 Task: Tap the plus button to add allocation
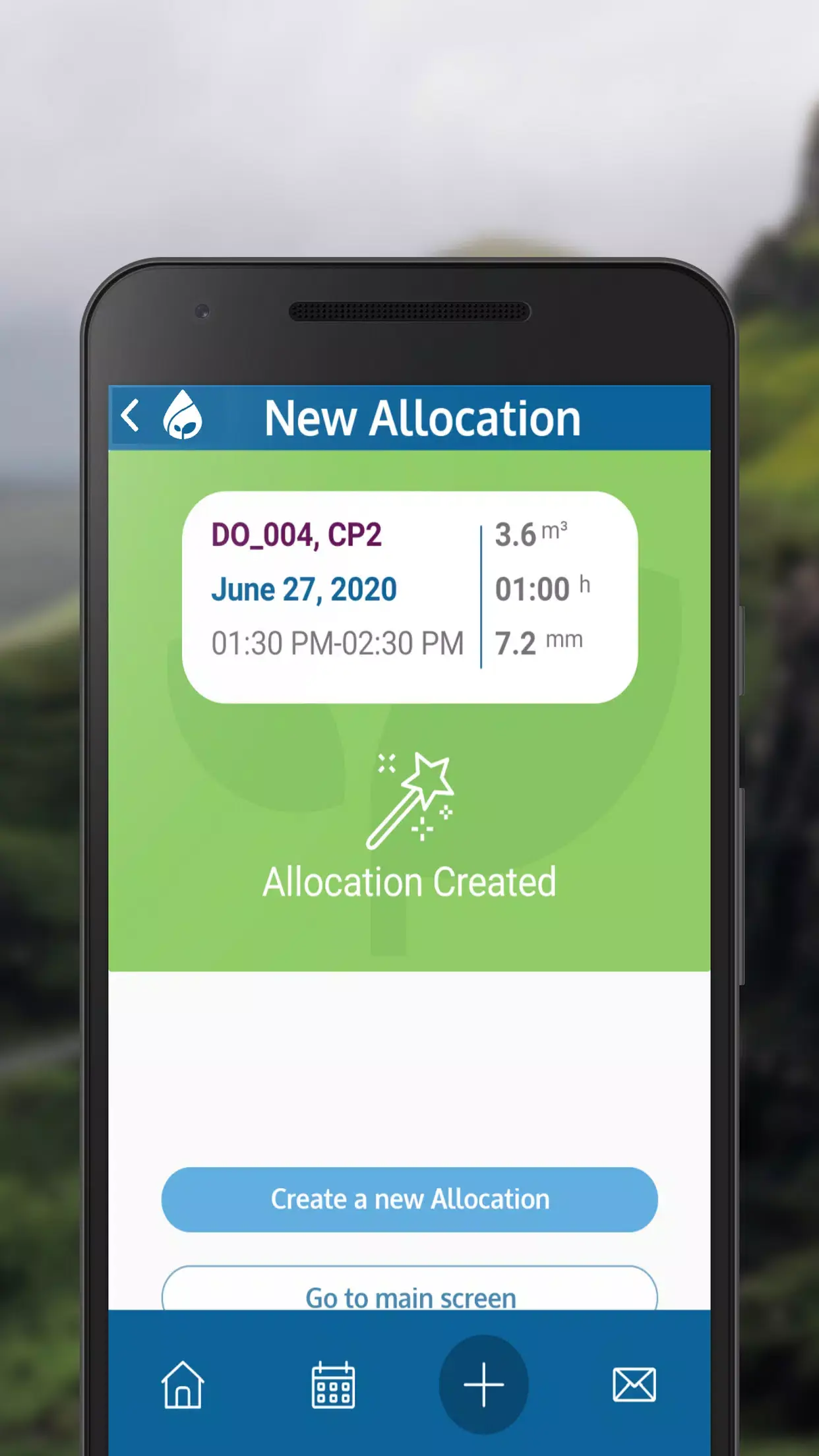point(483,1385)
